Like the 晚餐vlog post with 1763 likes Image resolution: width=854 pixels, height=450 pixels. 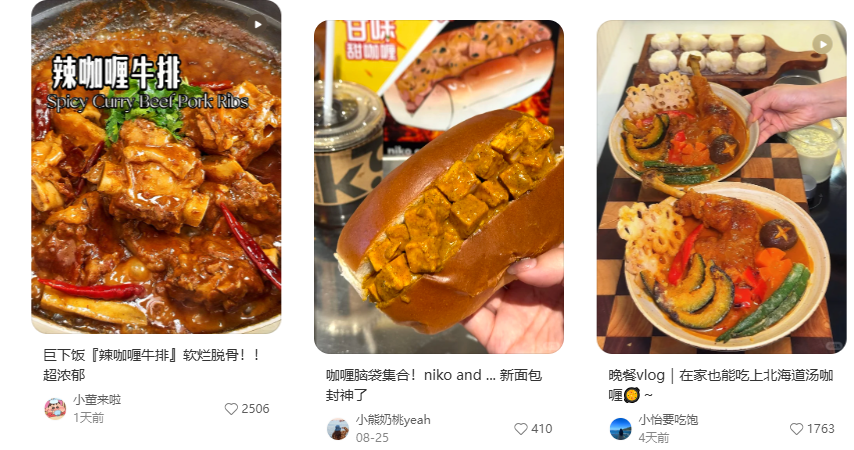pyautogui.click(x=796, y=429)
